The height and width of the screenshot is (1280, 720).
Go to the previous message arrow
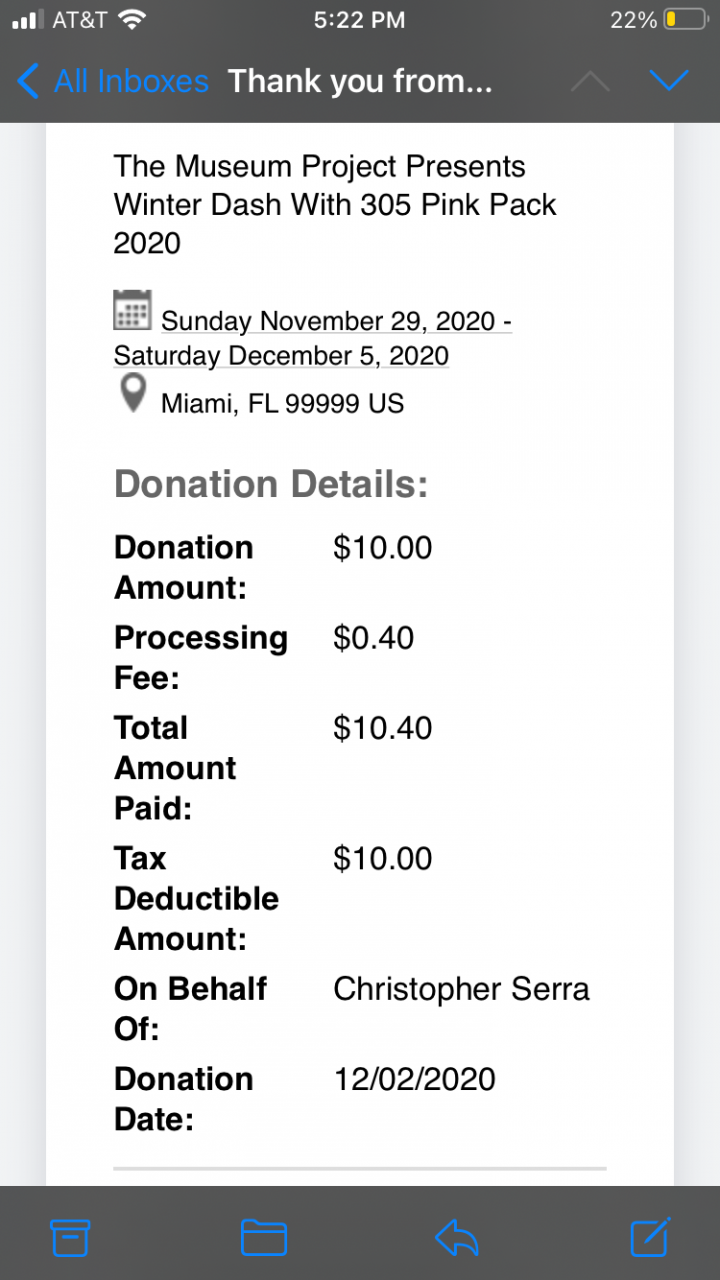click(x=590, y=81)
